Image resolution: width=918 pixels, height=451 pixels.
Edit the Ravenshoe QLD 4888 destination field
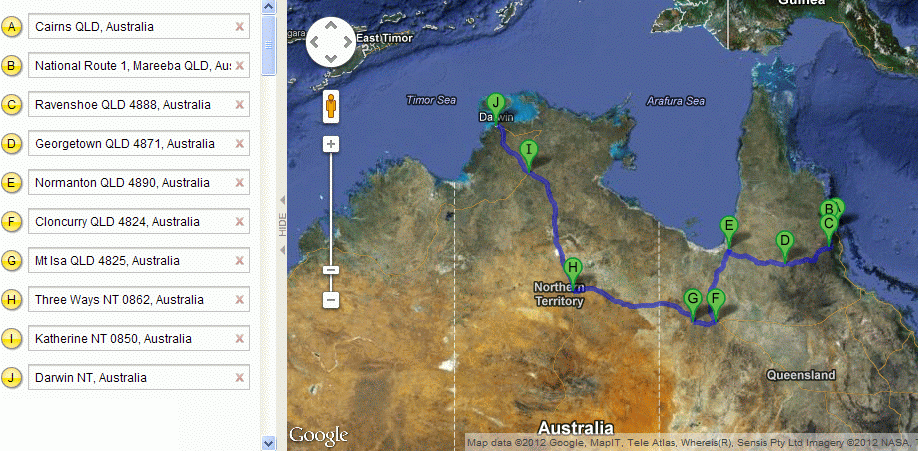130,105
